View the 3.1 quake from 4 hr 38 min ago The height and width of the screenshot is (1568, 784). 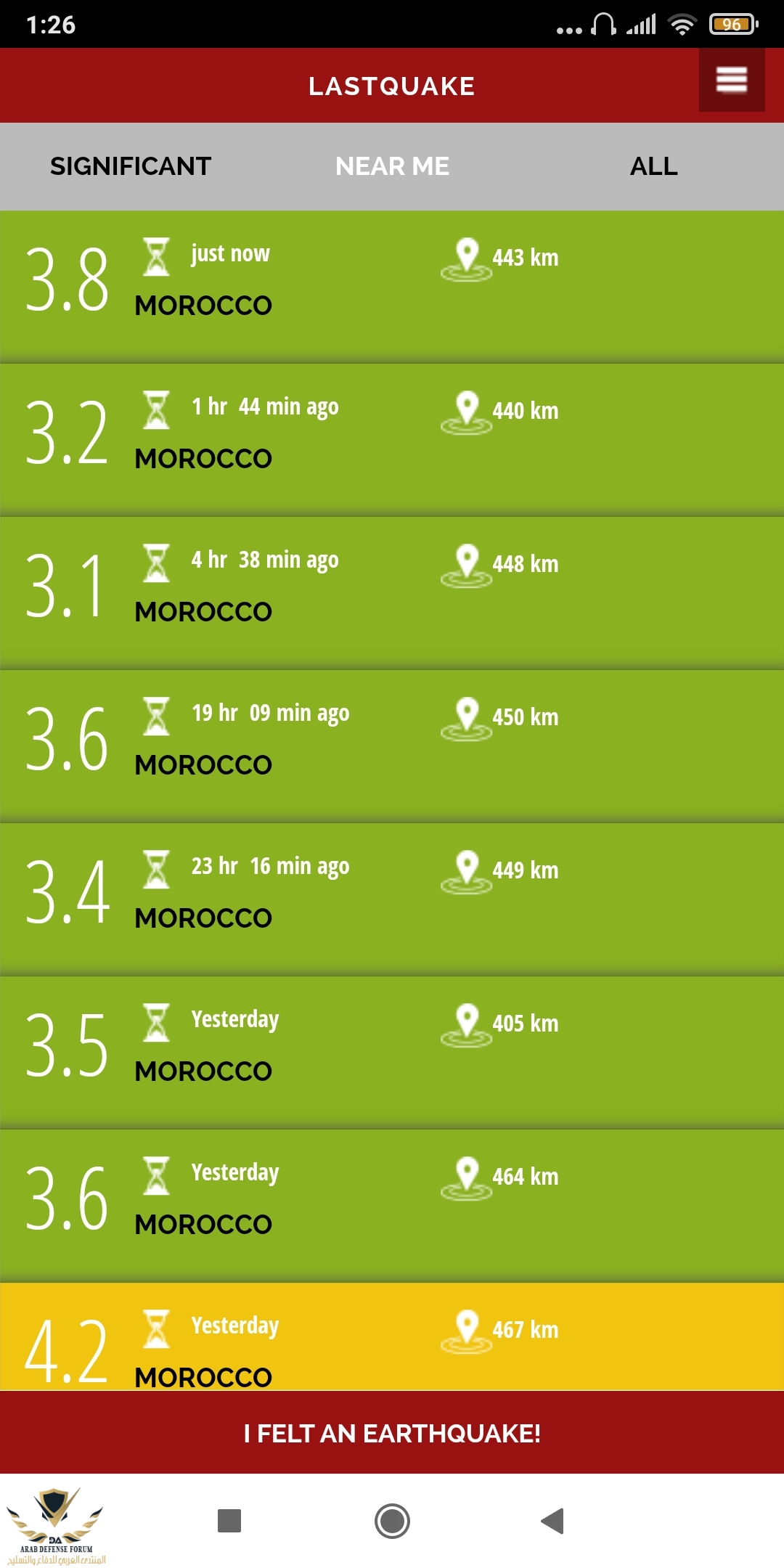392,592
